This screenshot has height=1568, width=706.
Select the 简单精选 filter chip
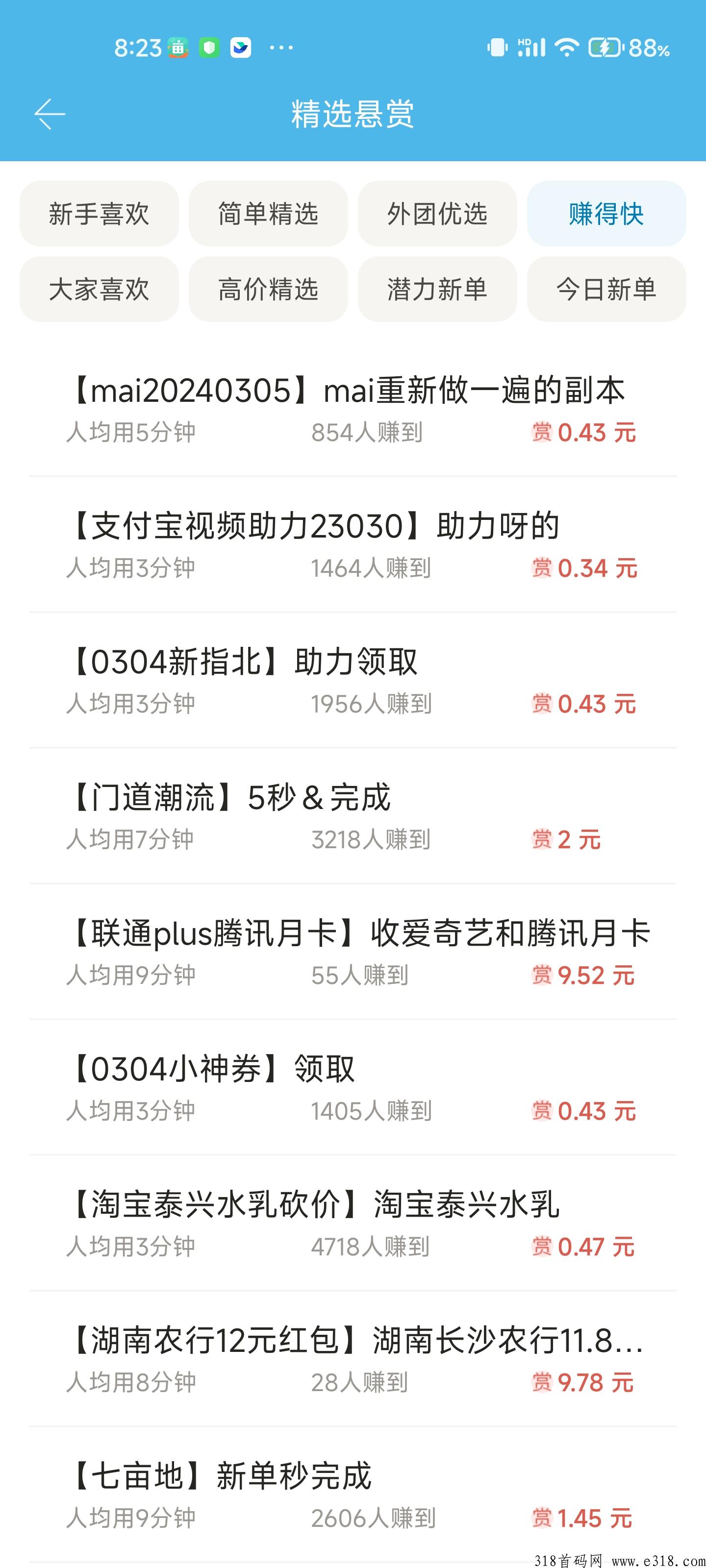[268, 214]
